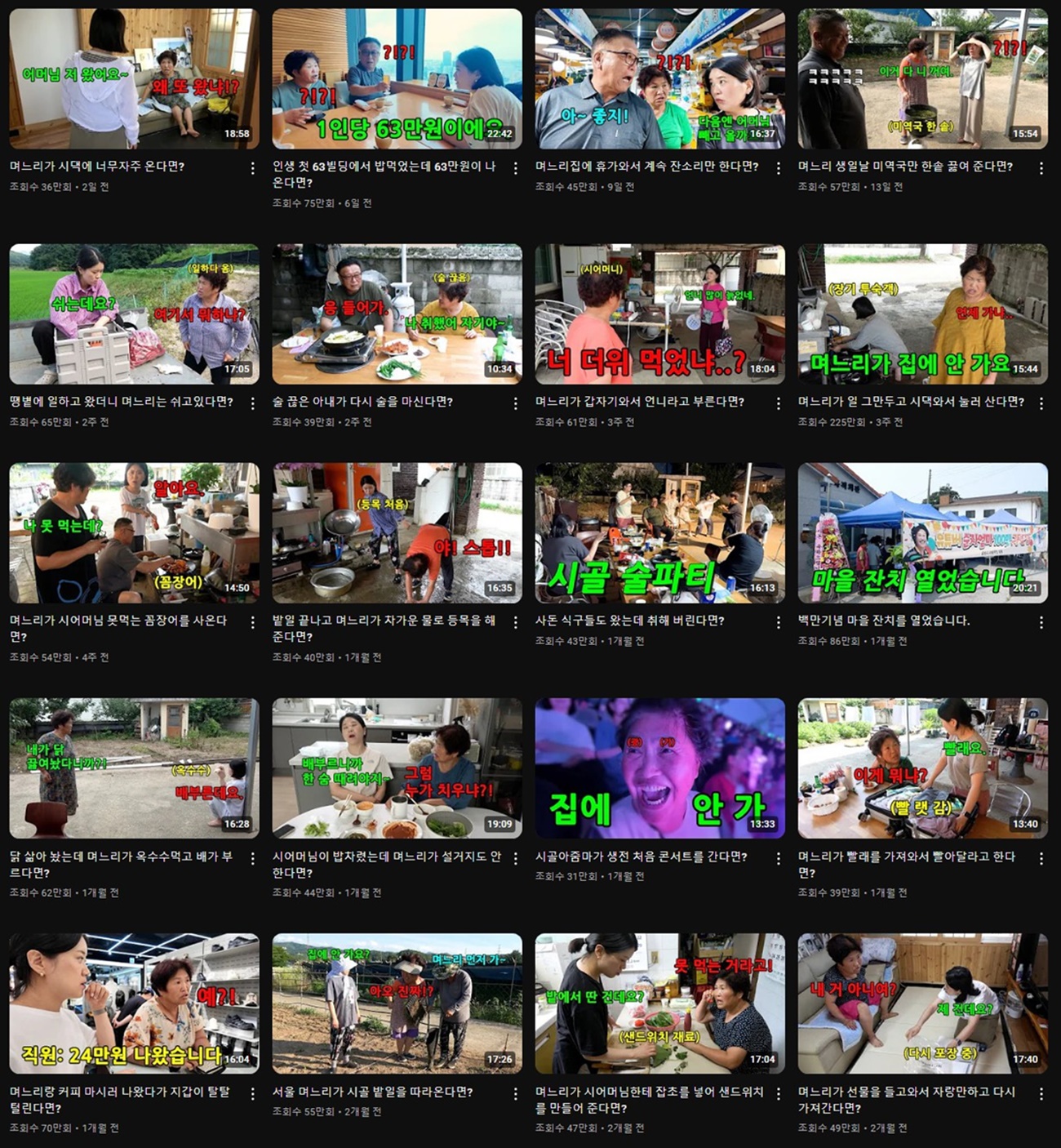Play '며느리가 선물을 들고와서 자랑만하고' video

pos(922,1003)
